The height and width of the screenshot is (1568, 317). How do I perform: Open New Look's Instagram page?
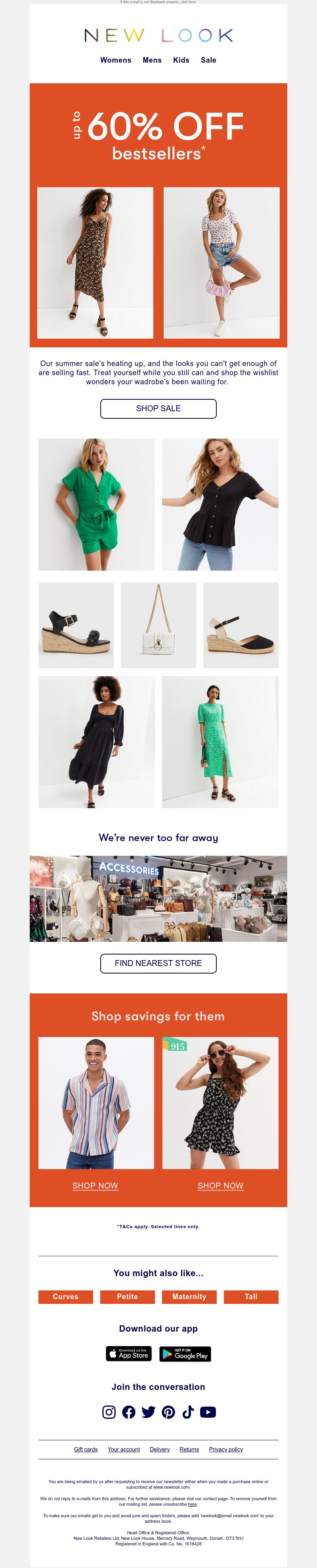tap(109, 1412)
